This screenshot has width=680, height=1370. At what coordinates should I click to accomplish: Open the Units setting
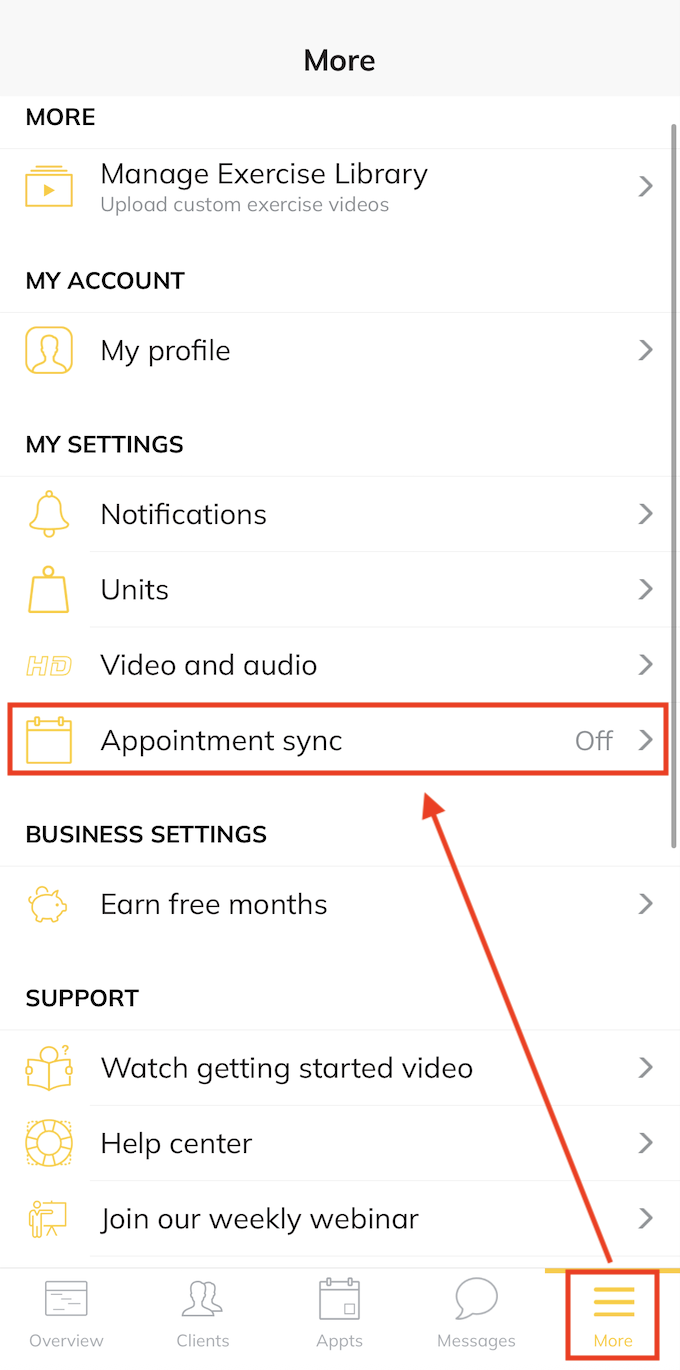[x=339, y=590]
